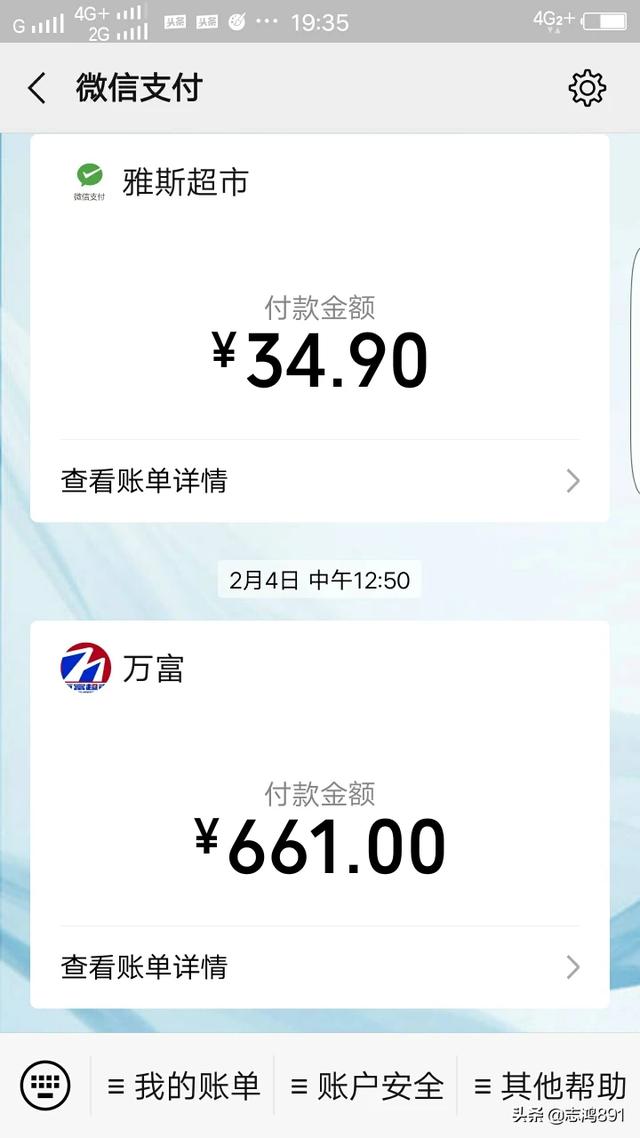This screenshot has height=1138, width=640.
Task: Open 账户安全 menu
Action: [x=366, y=1086]
